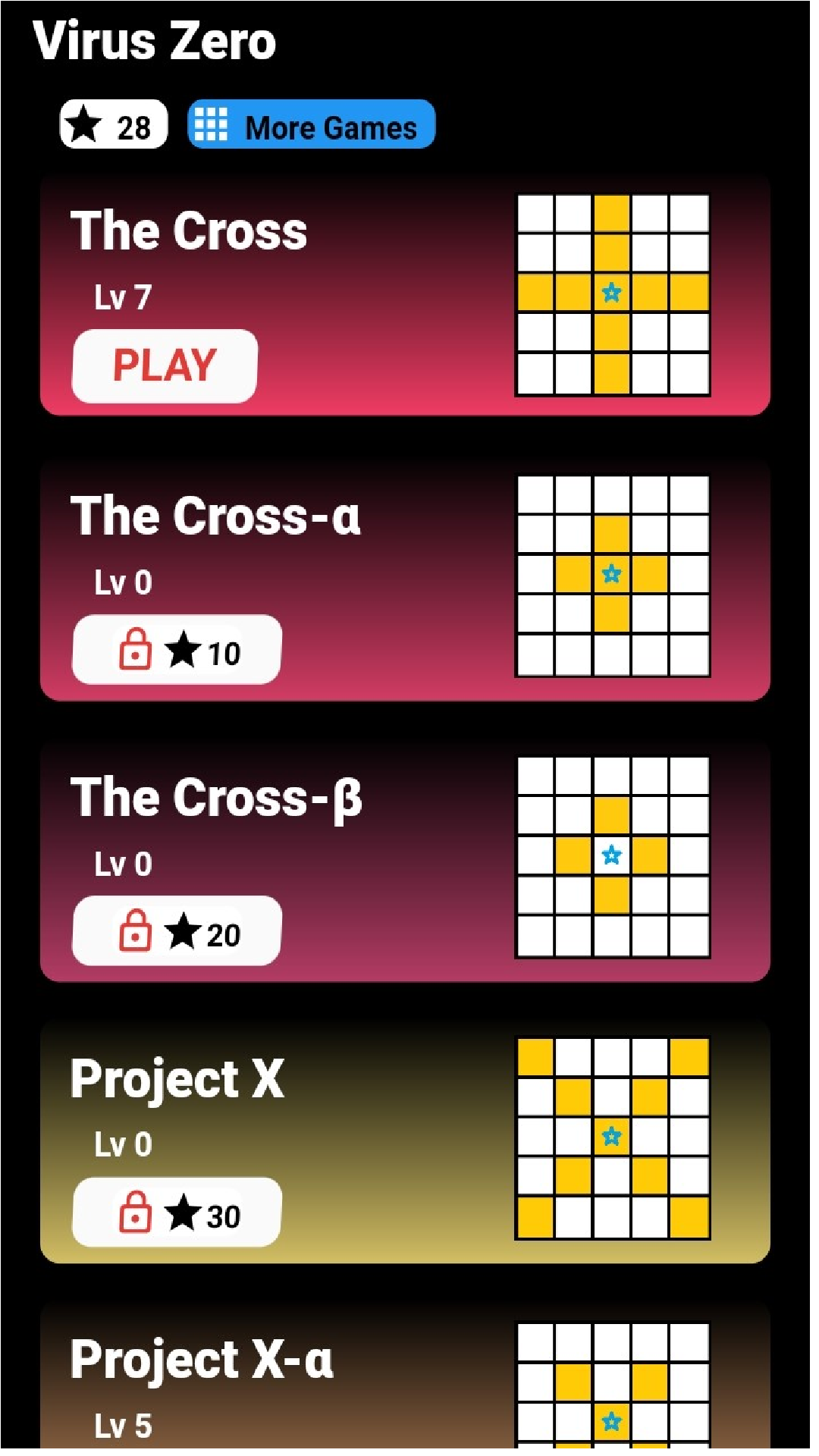
Task: Unlock The Cross-β for 20 stars
Action: click(177, 932)
